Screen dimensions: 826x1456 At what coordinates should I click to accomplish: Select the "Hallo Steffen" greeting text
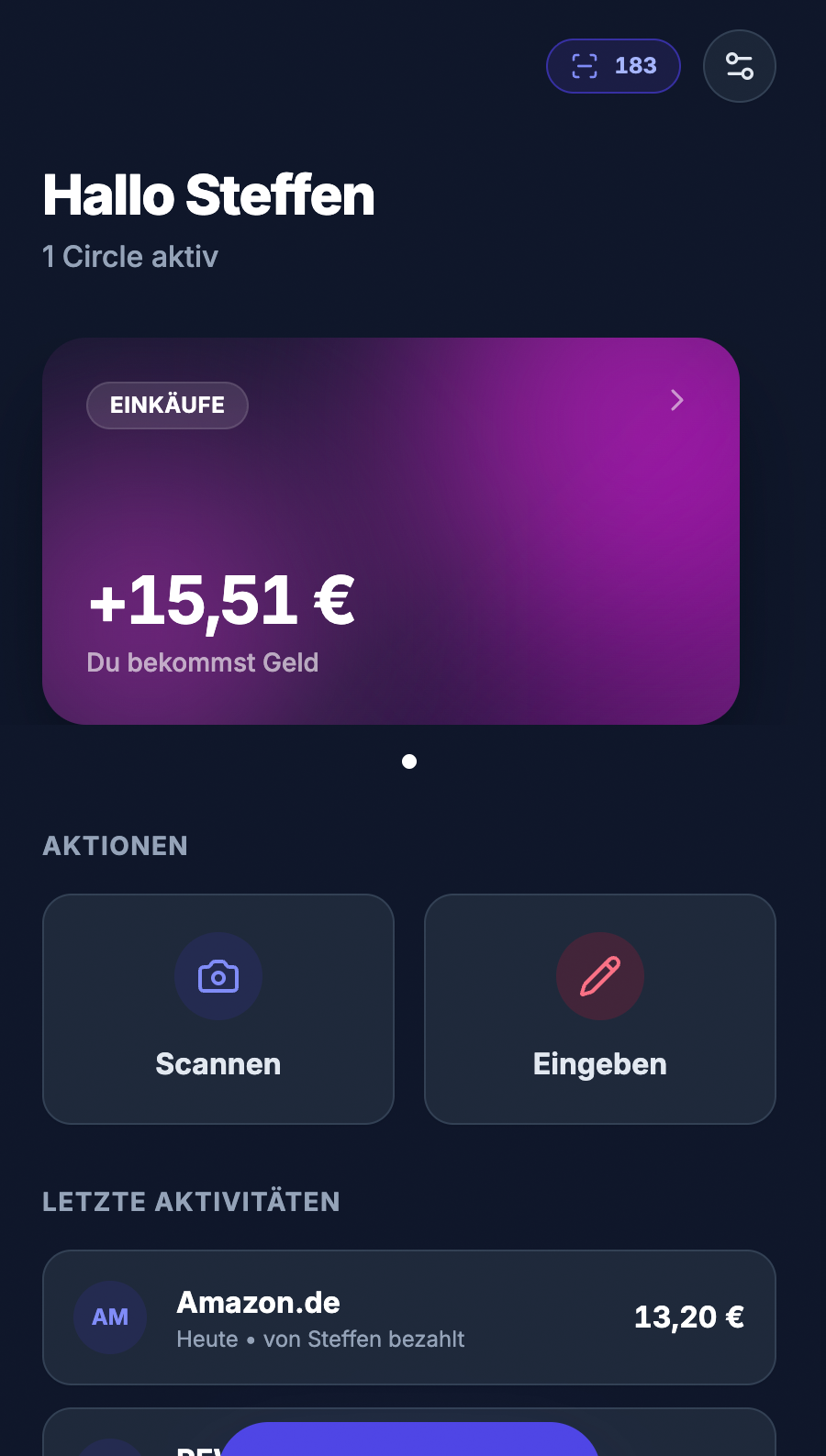[x=208, y=195]
